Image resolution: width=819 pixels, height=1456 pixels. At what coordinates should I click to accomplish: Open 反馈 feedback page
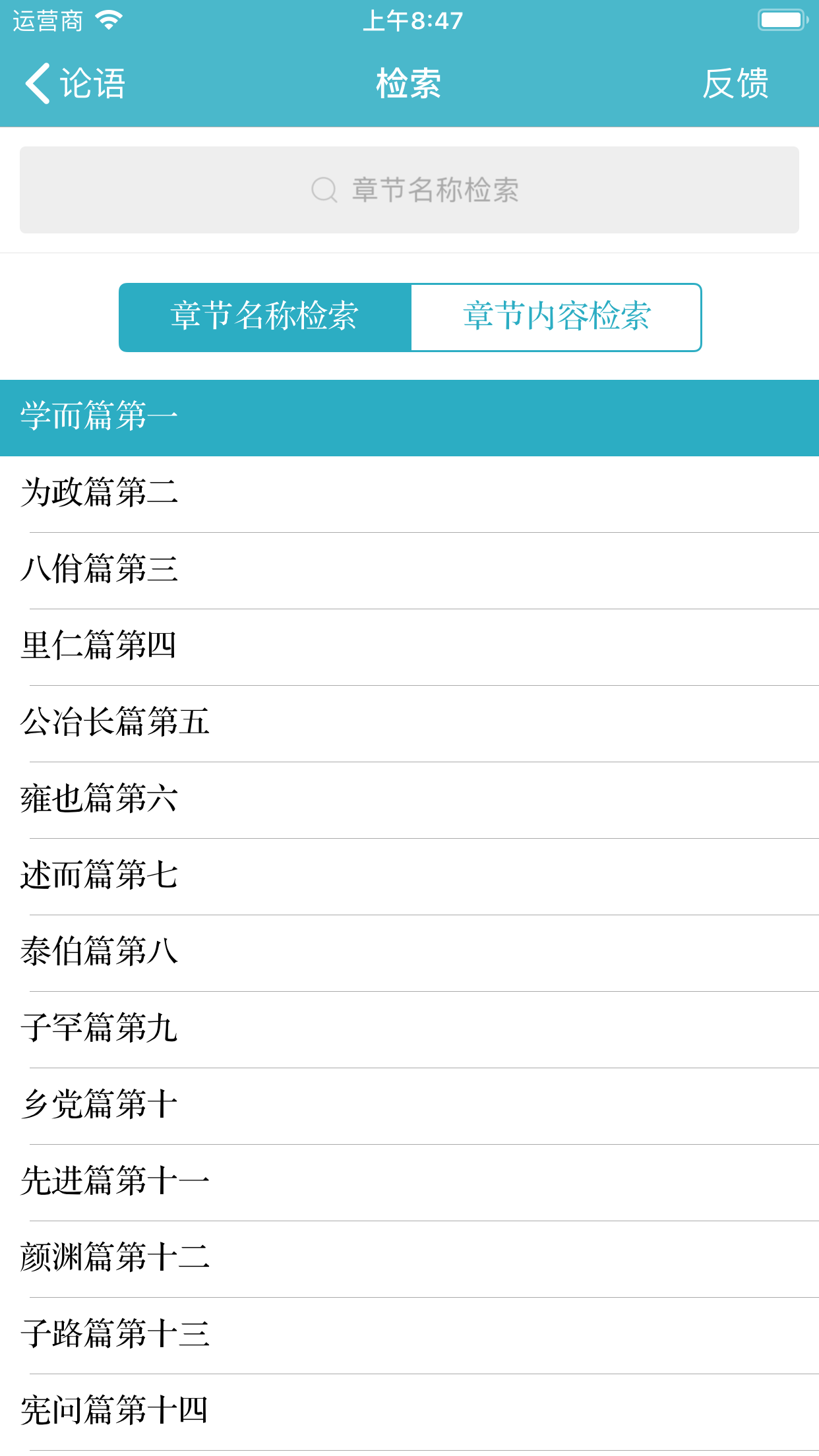(735, 84)
